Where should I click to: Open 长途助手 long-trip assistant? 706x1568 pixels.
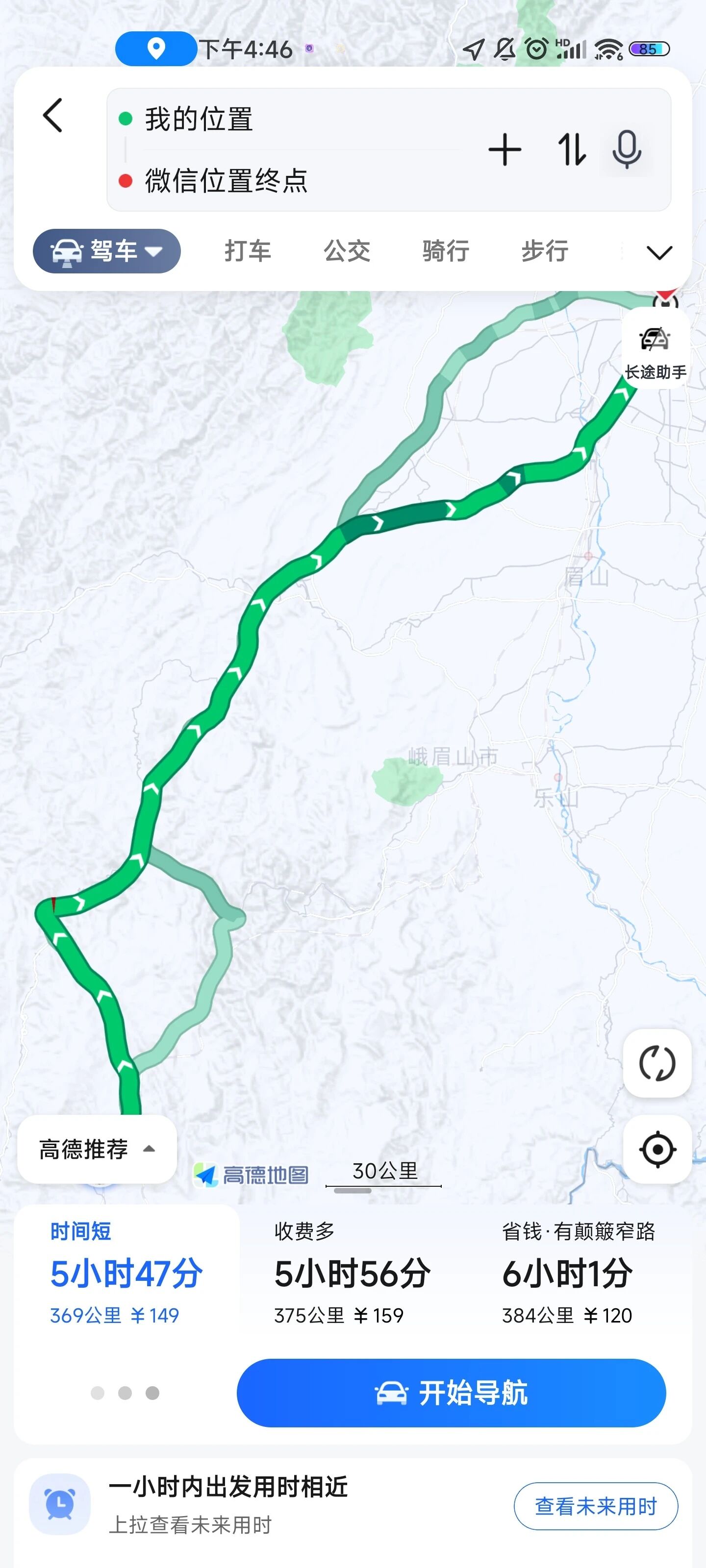pos(655,349)
